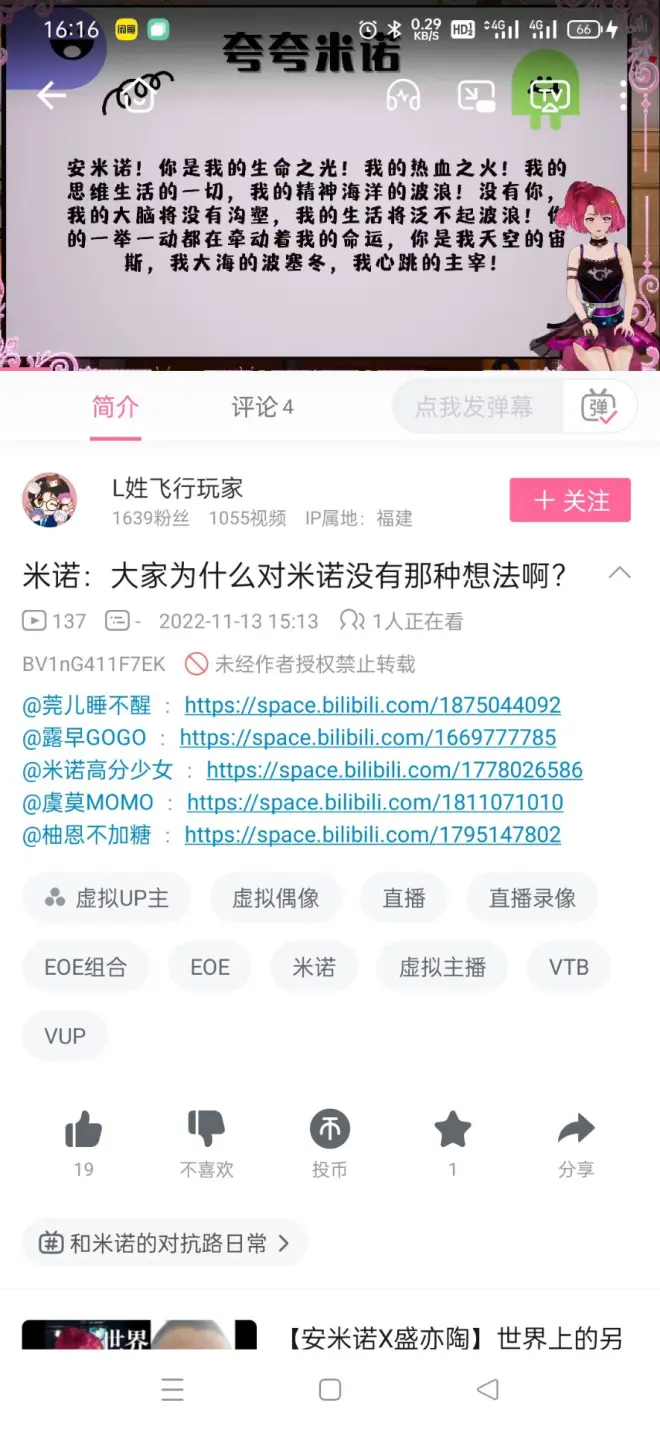Enable picture-in-picture mini player
660x1430 pixels.
coord(476,96)
